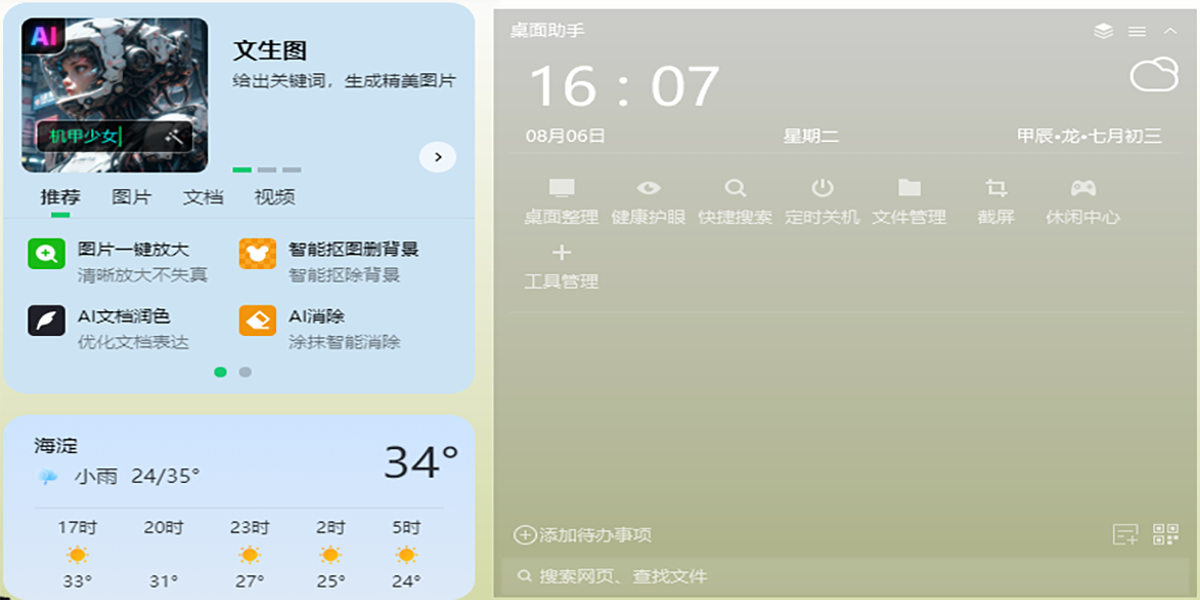
Task: Open 桌面整理 tool
Action: tap(561, 201)
